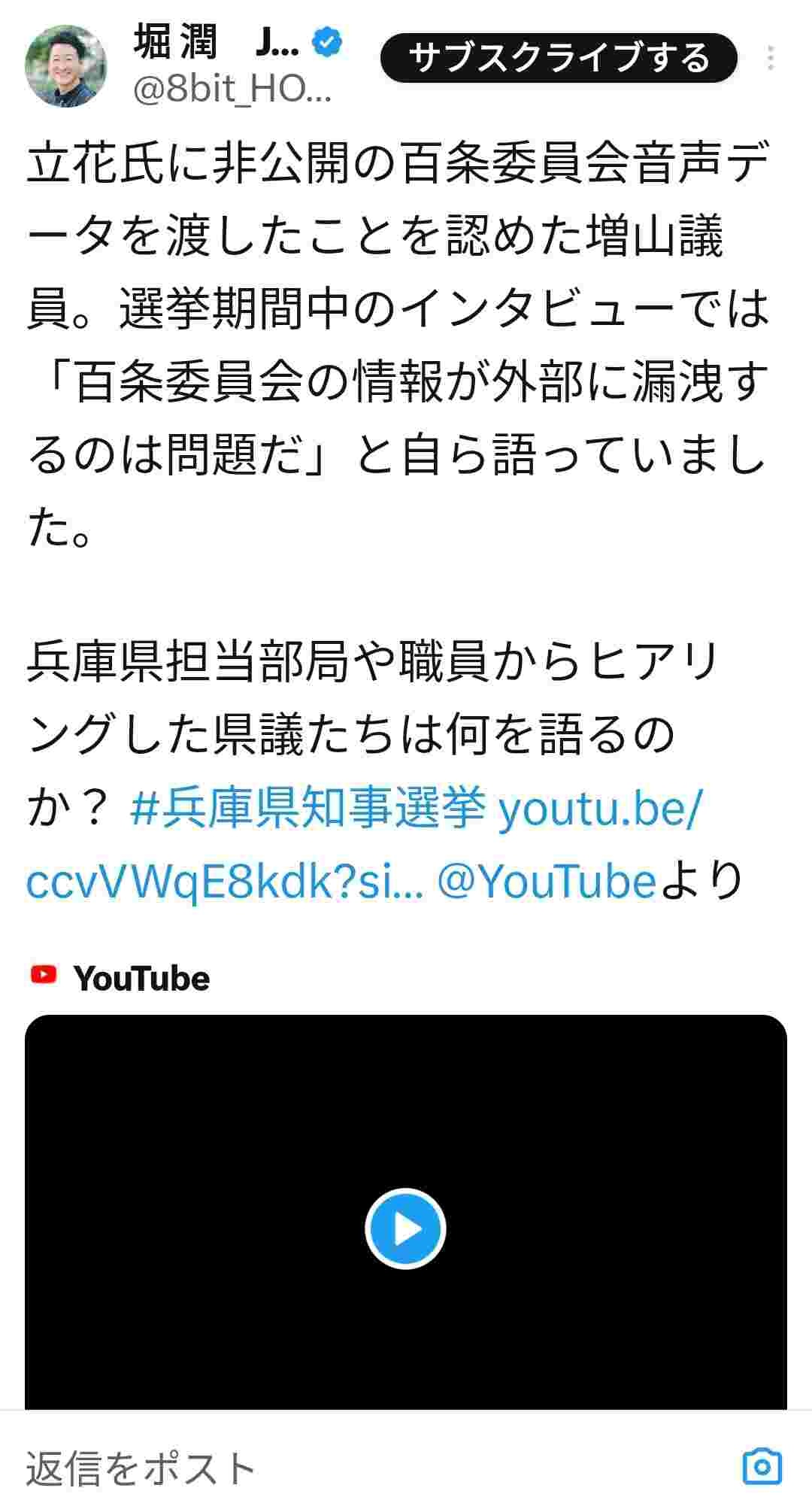812x1497 pixels.
Task: Play the embedded YouTube video
Action: (405, 1228)
